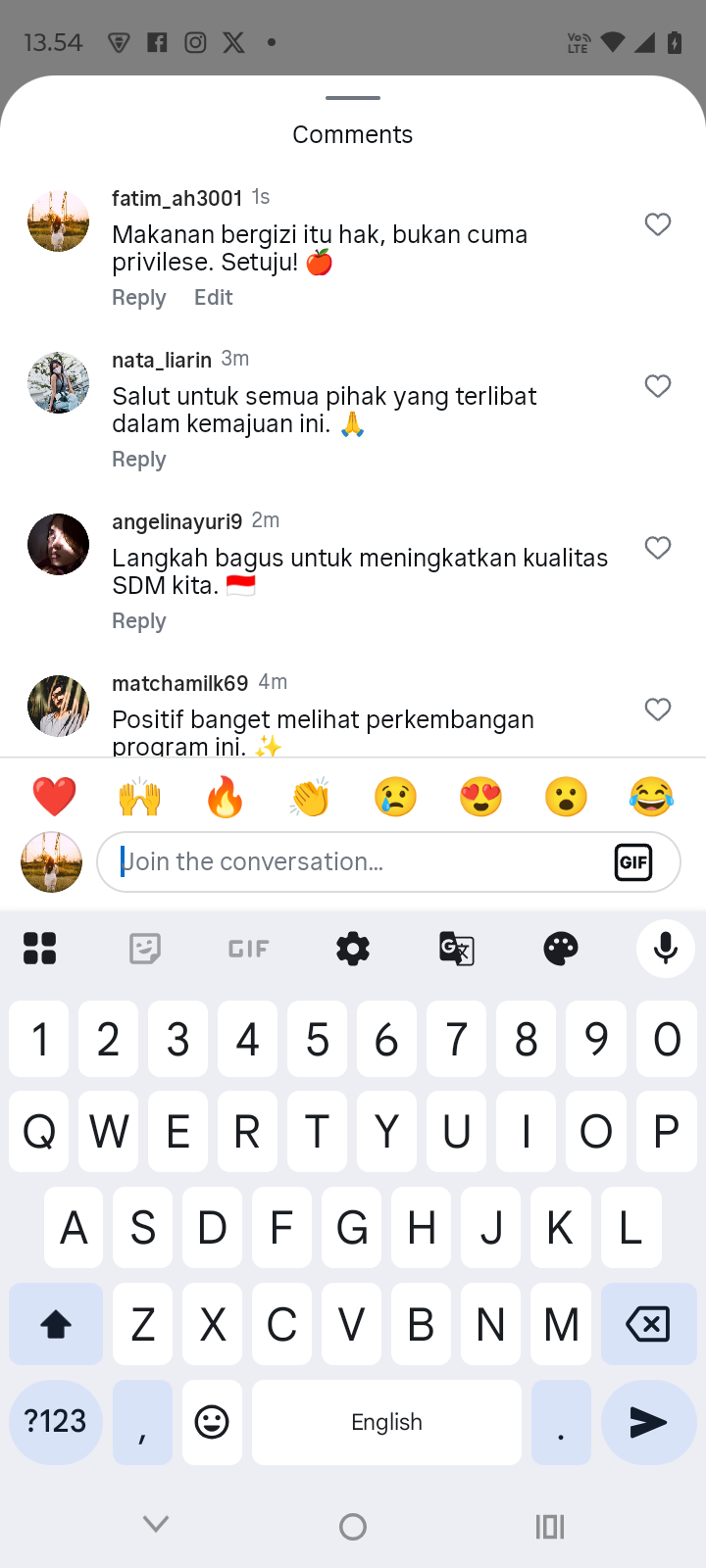Insert the clapping hands emoji reaction
This screenshot has height=1568, width=706.
(310, 797)
